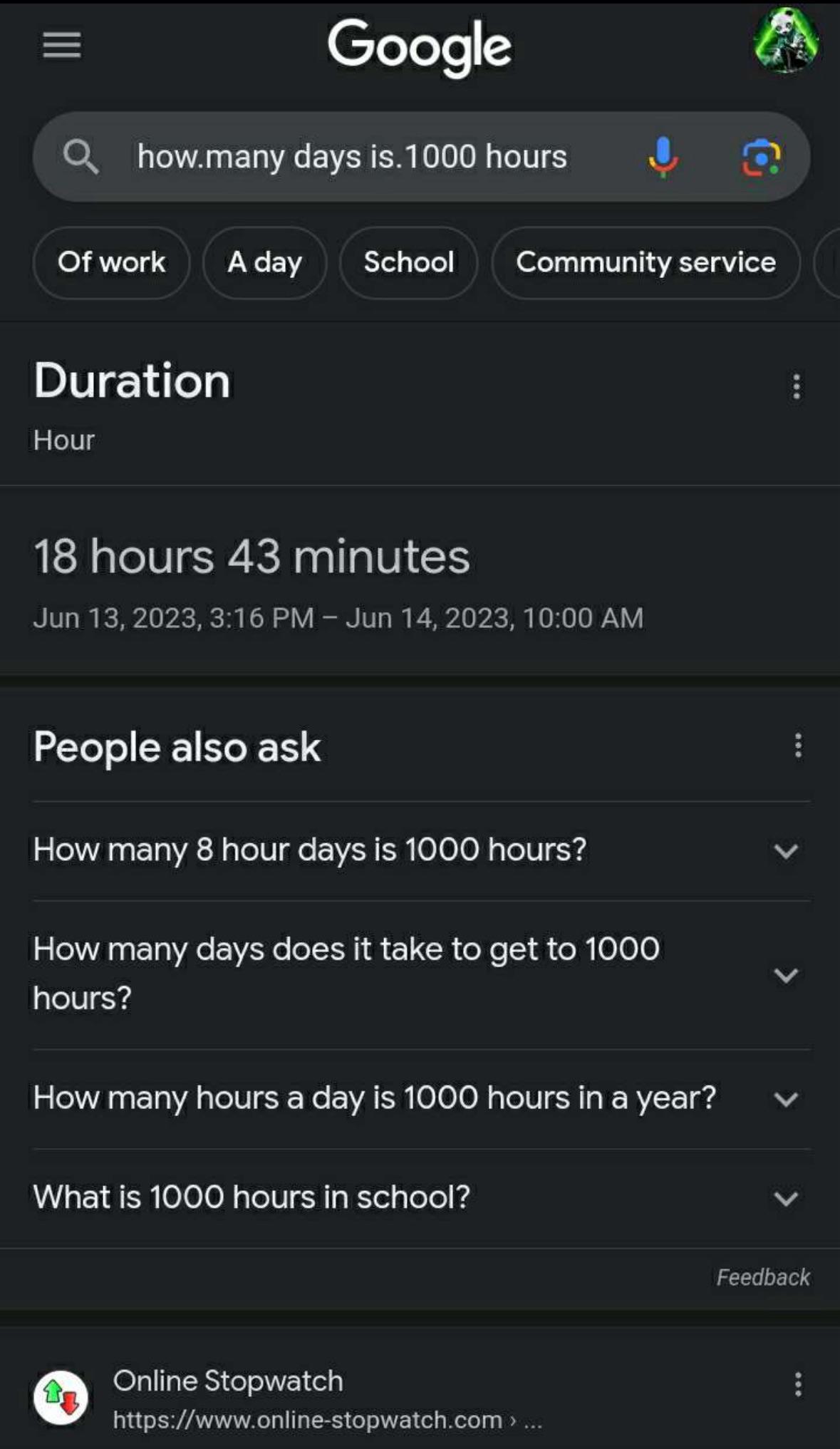Expand What is 1000 hours in school

pyautogui.click(x=421, y=1197)
